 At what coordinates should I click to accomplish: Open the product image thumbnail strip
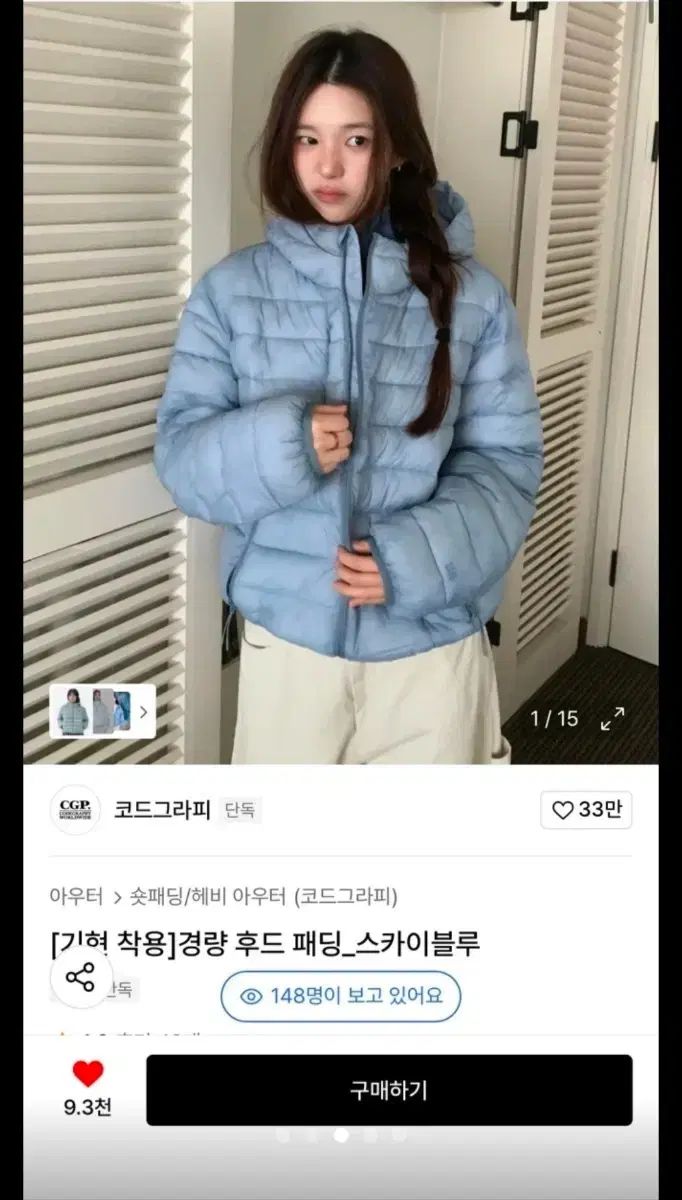click(102, 711)
